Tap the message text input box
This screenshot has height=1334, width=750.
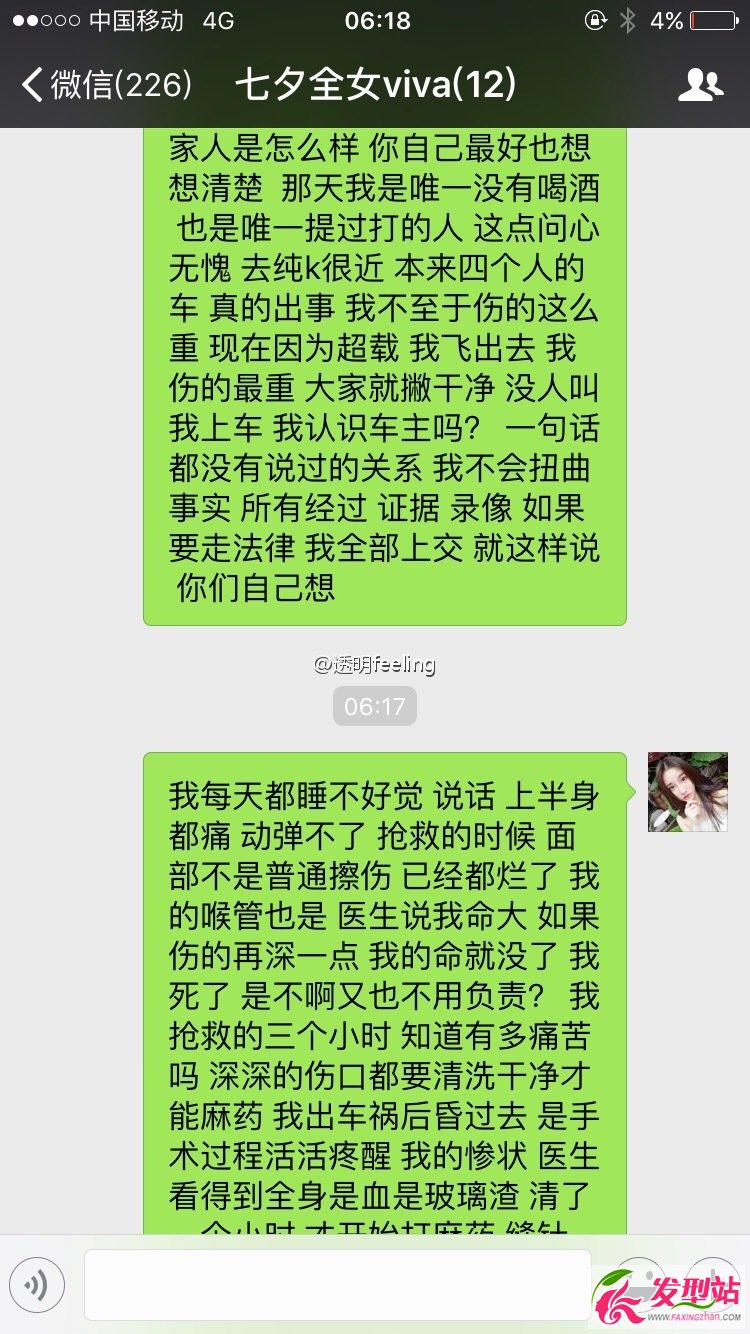point(337,1285)
